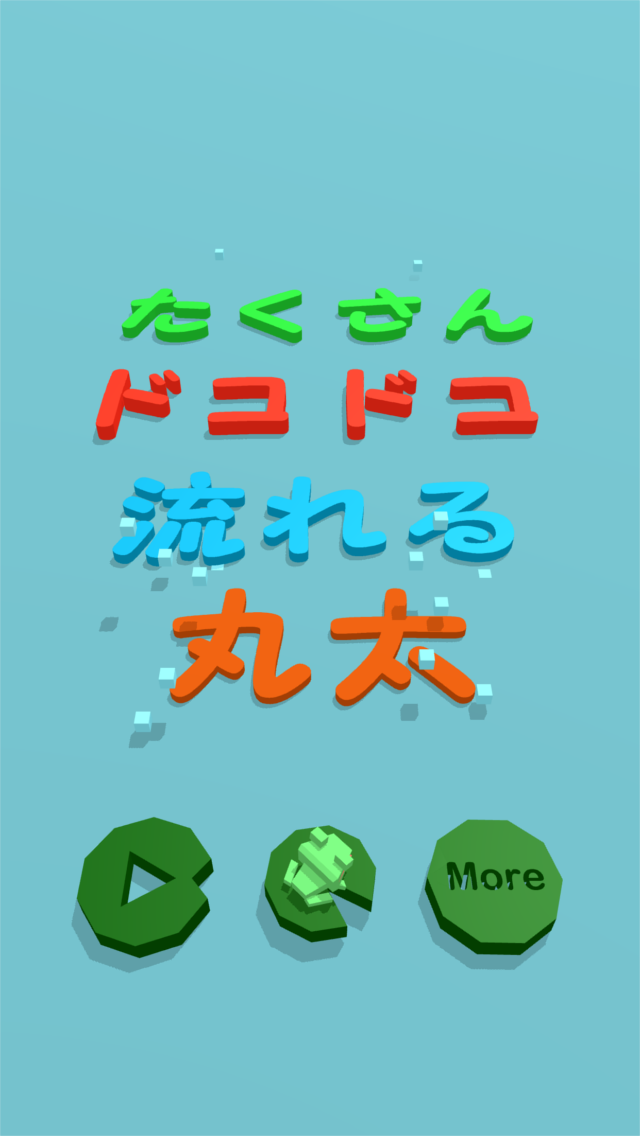This screenshot has width=640, height=1136.
Task: Start the game with the play button
Action: point(143,880)
